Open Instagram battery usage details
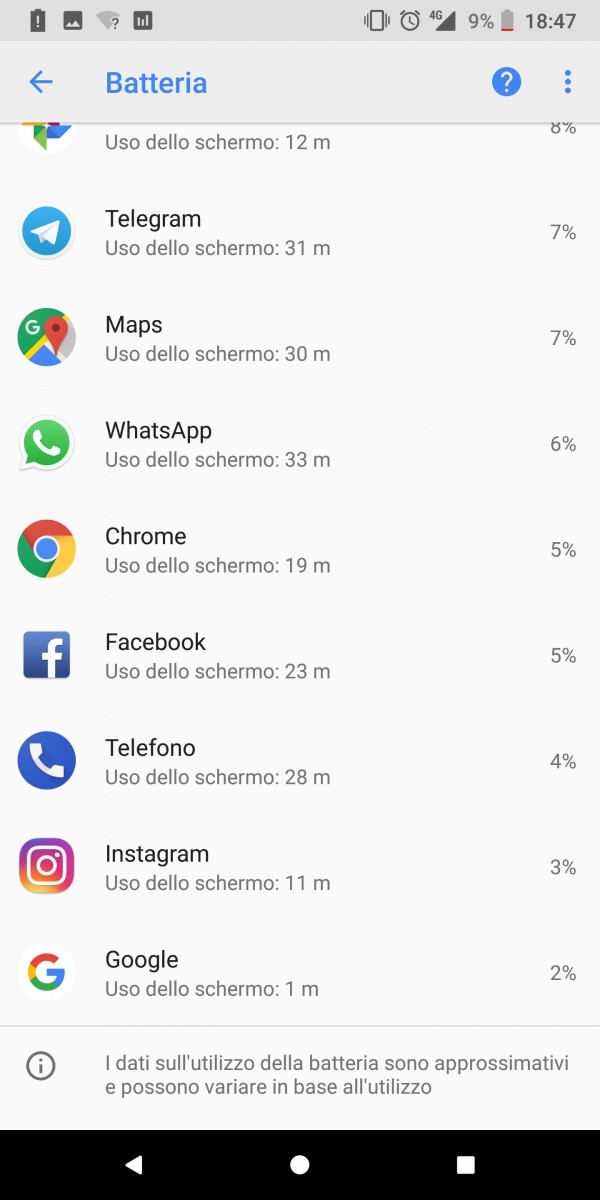The width and height of the screenshot is (600, 1200). [300, 868]
